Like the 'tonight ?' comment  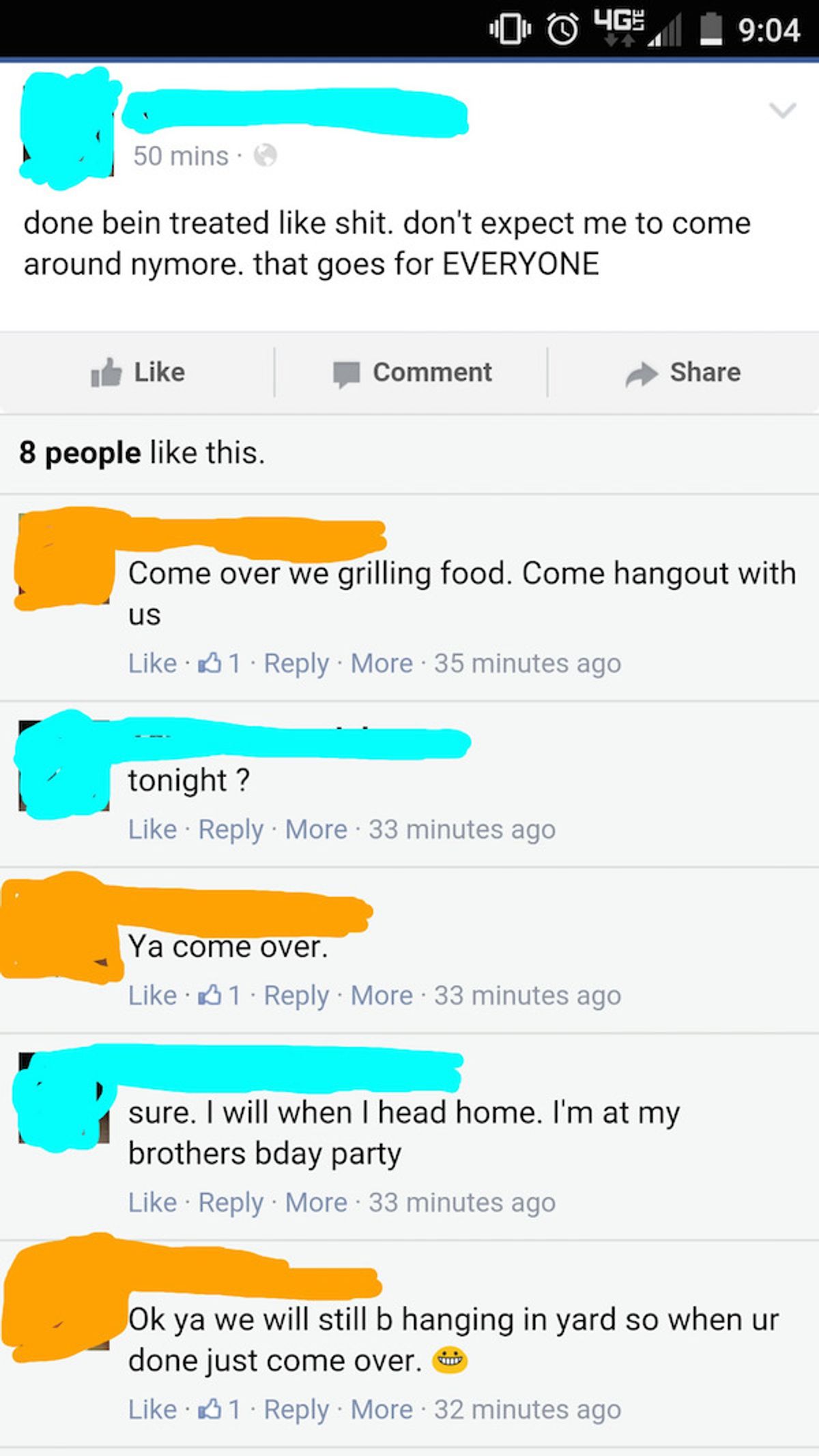coord(152,830)
